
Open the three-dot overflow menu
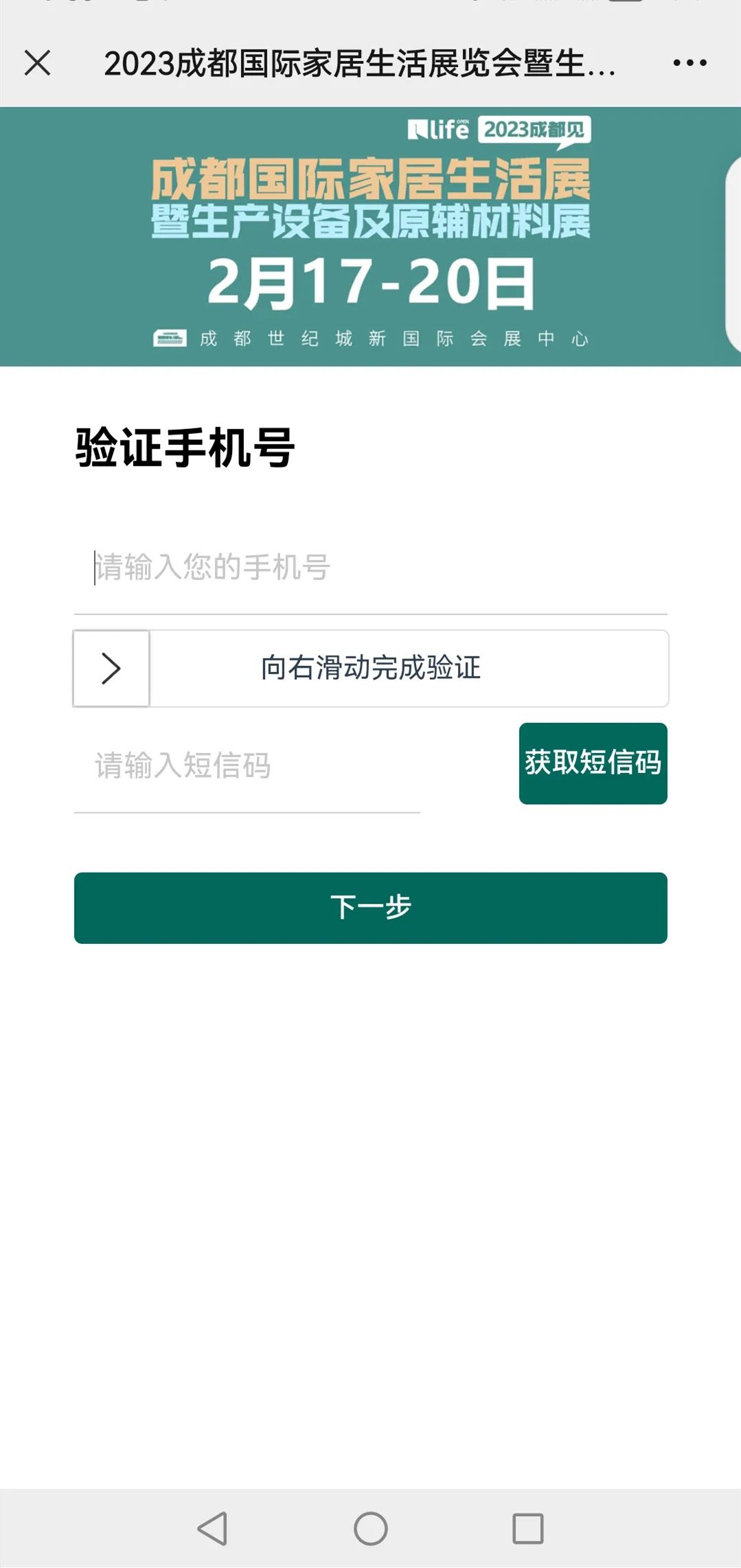click(x=689, y=63)
